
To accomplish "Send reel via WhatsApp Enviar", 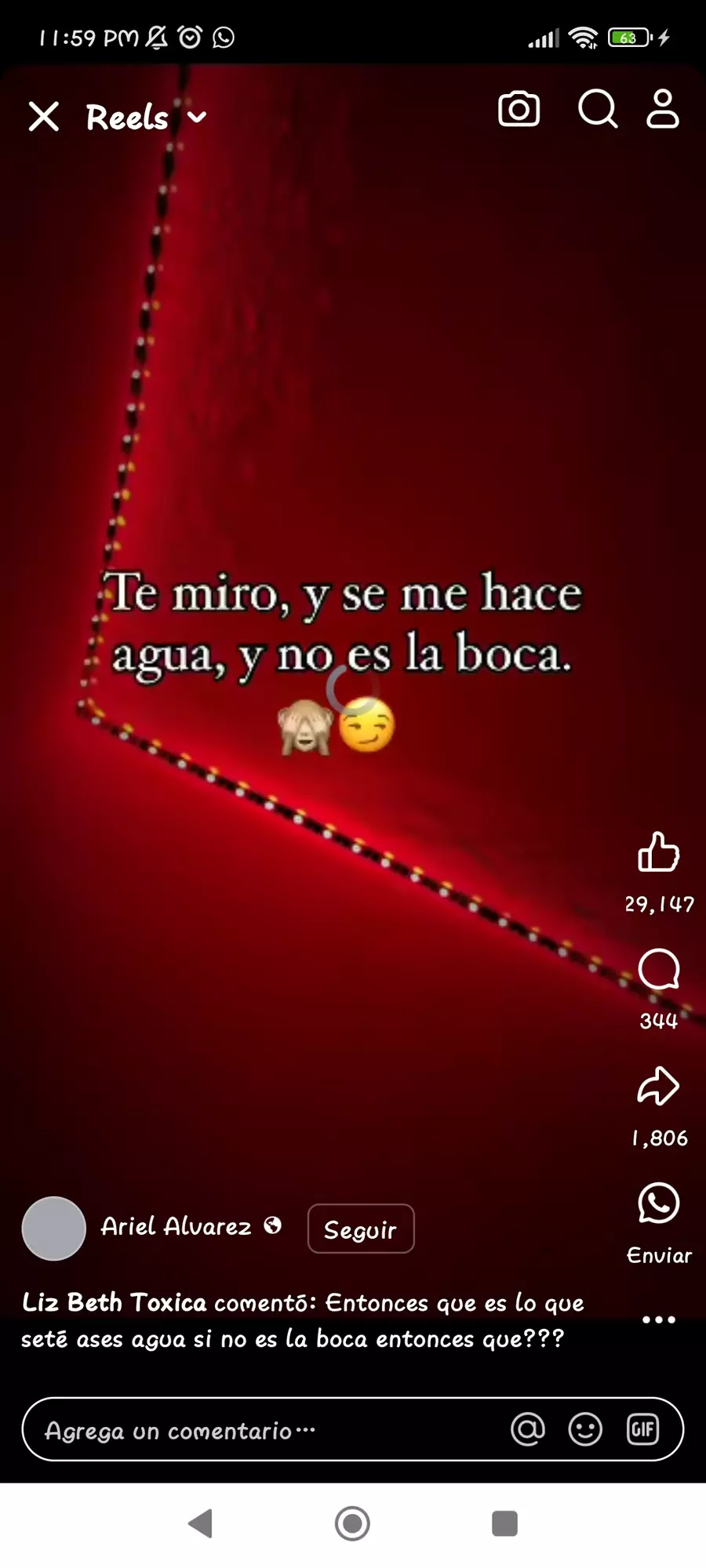I will click(x=658, y=1204).
